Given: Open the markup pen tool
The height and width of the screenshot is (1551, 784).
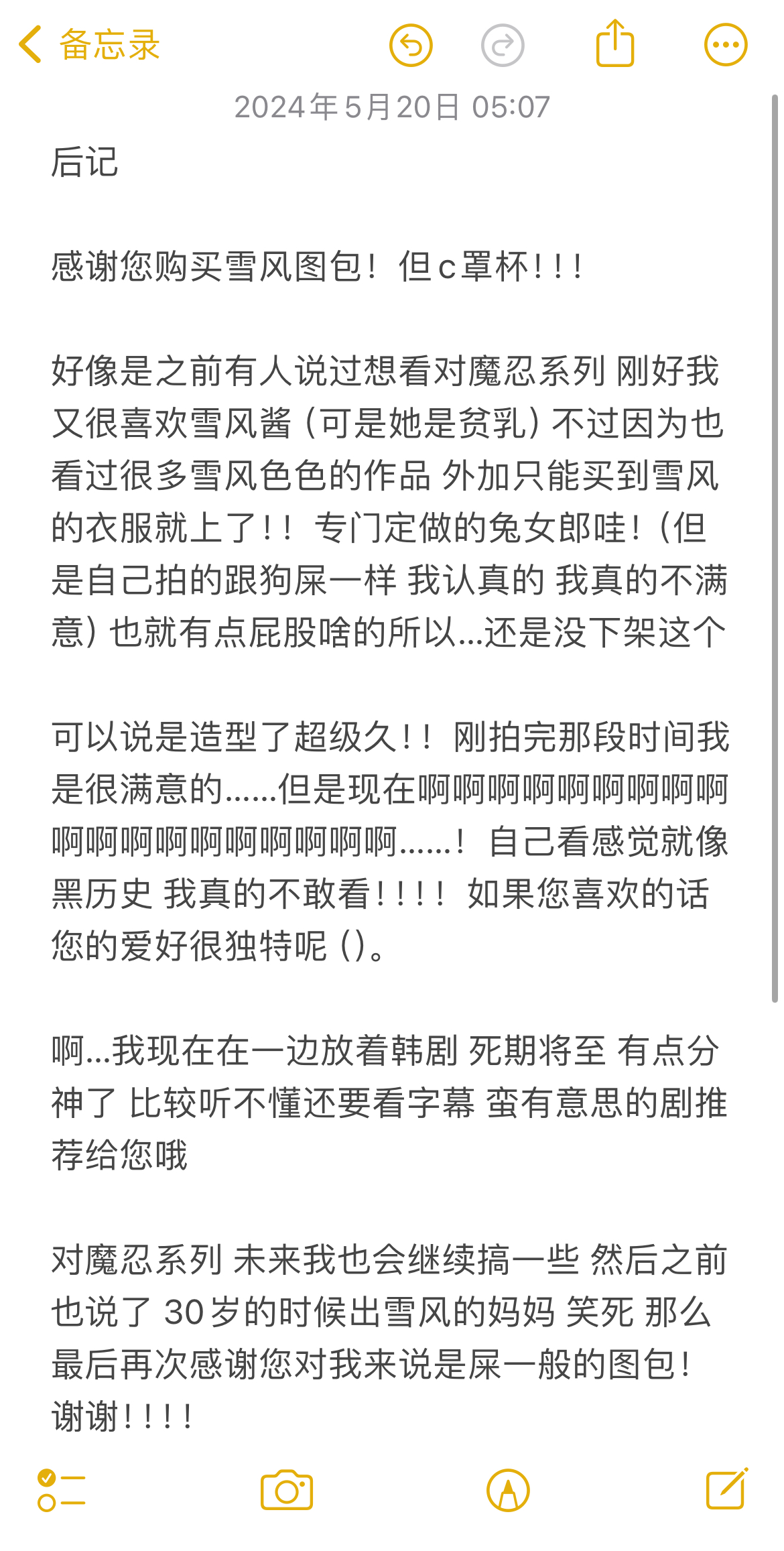Looking at the screenshot, I should pos(508,1491).
